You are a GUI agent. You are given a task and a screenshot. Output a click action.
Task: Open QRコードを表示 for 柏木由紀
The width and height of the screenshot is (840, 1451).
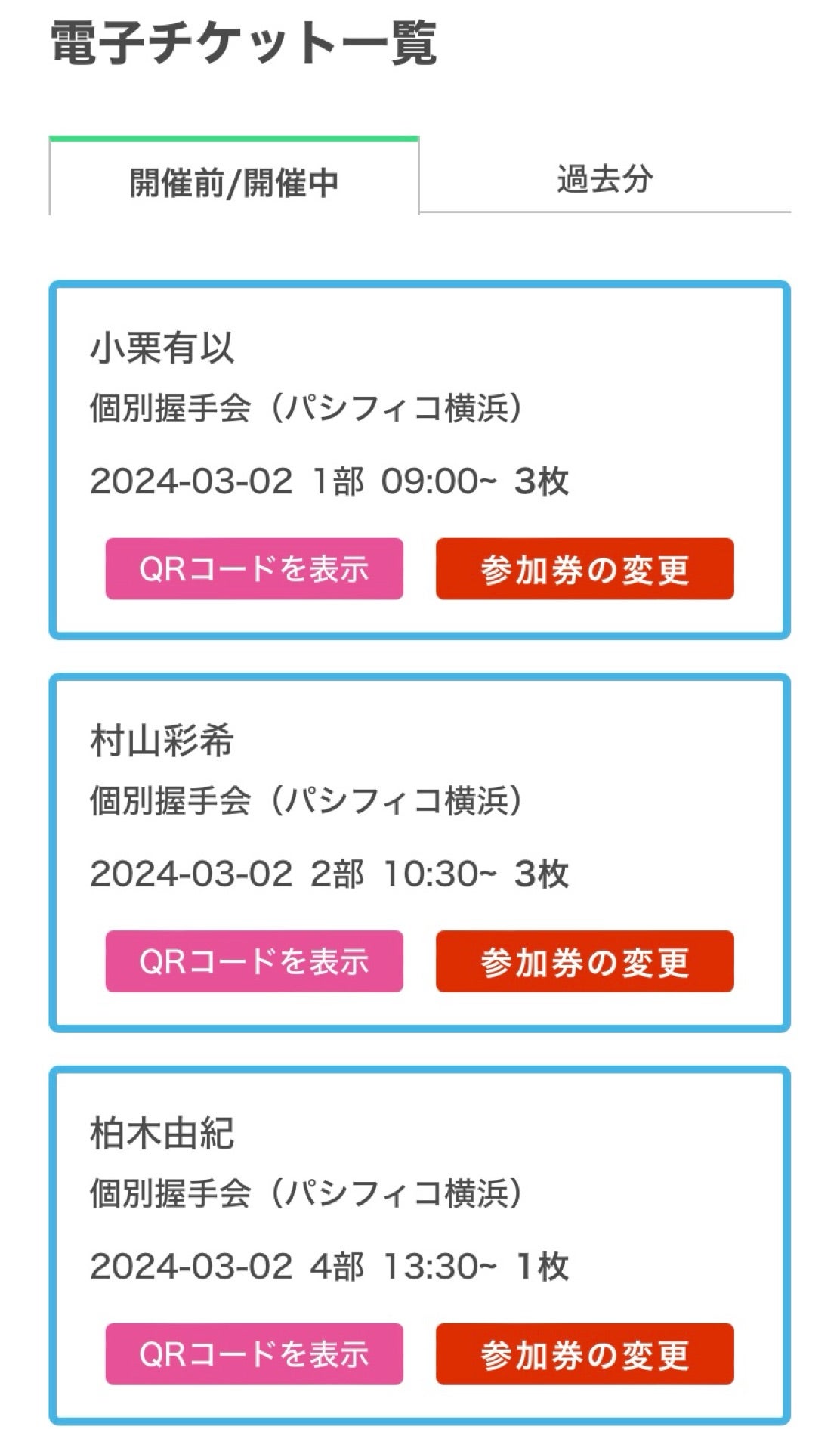coord(254,1354)
